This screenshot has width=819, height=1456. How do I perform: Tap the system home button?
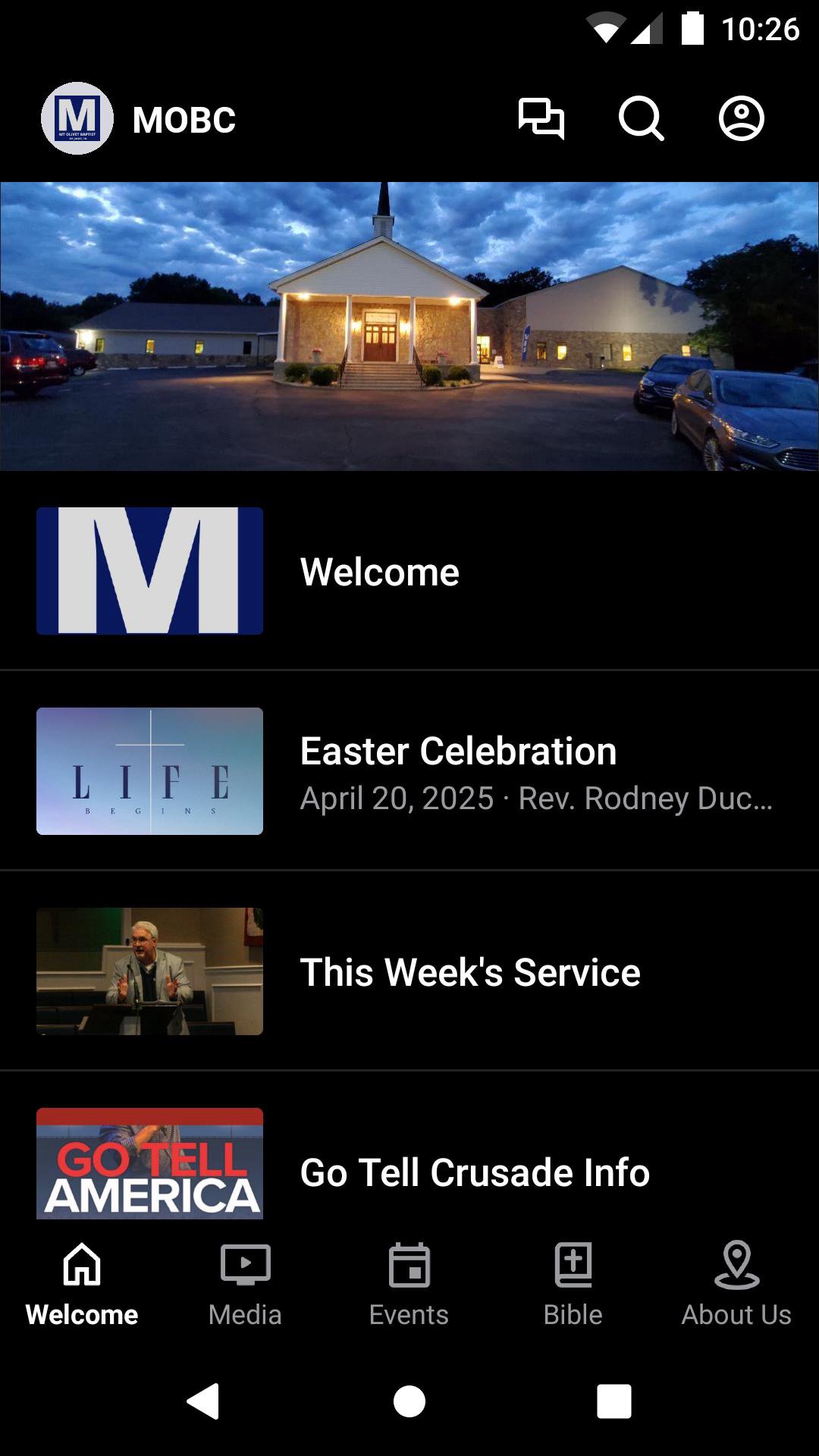point(409,1401)
